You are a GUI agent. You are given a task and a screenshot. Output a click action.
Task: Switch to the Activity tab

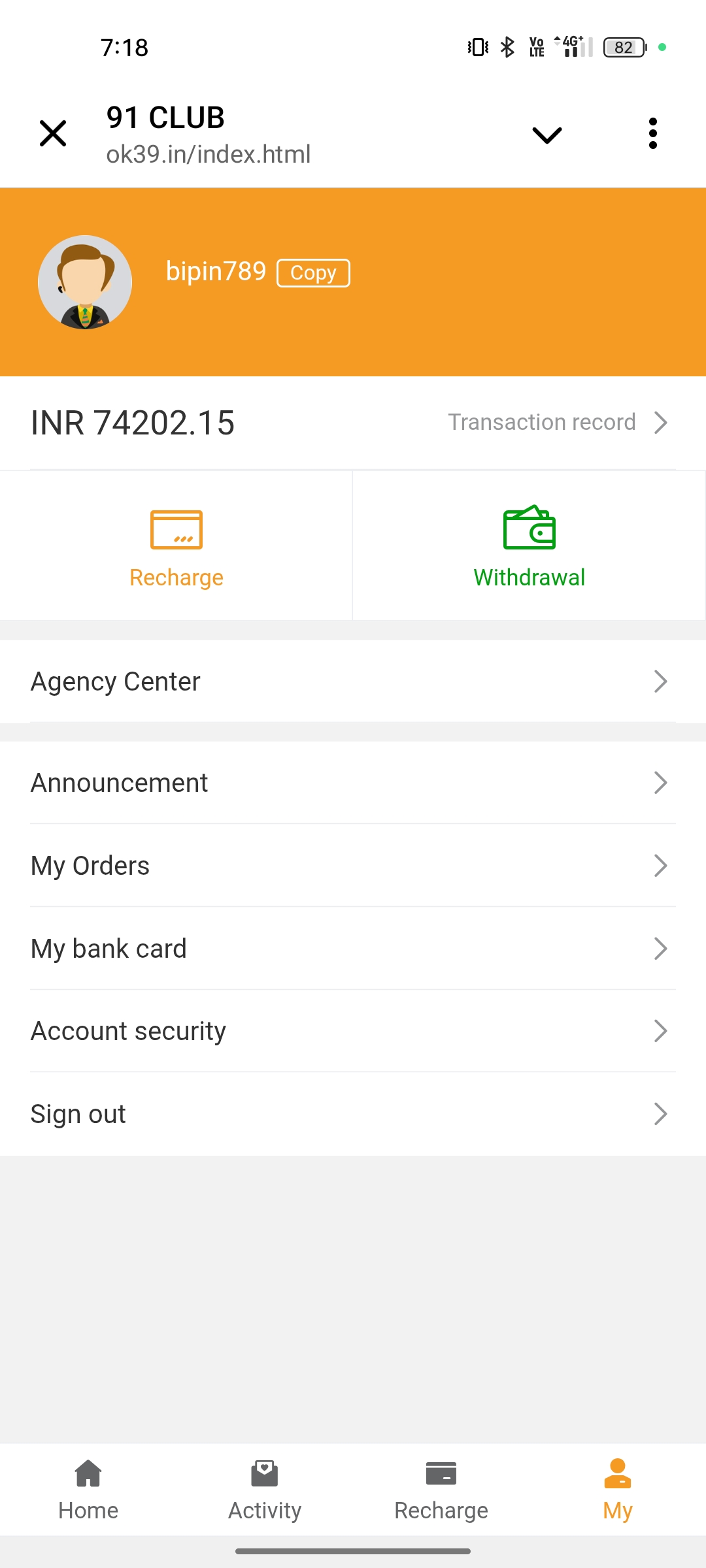265,1490
